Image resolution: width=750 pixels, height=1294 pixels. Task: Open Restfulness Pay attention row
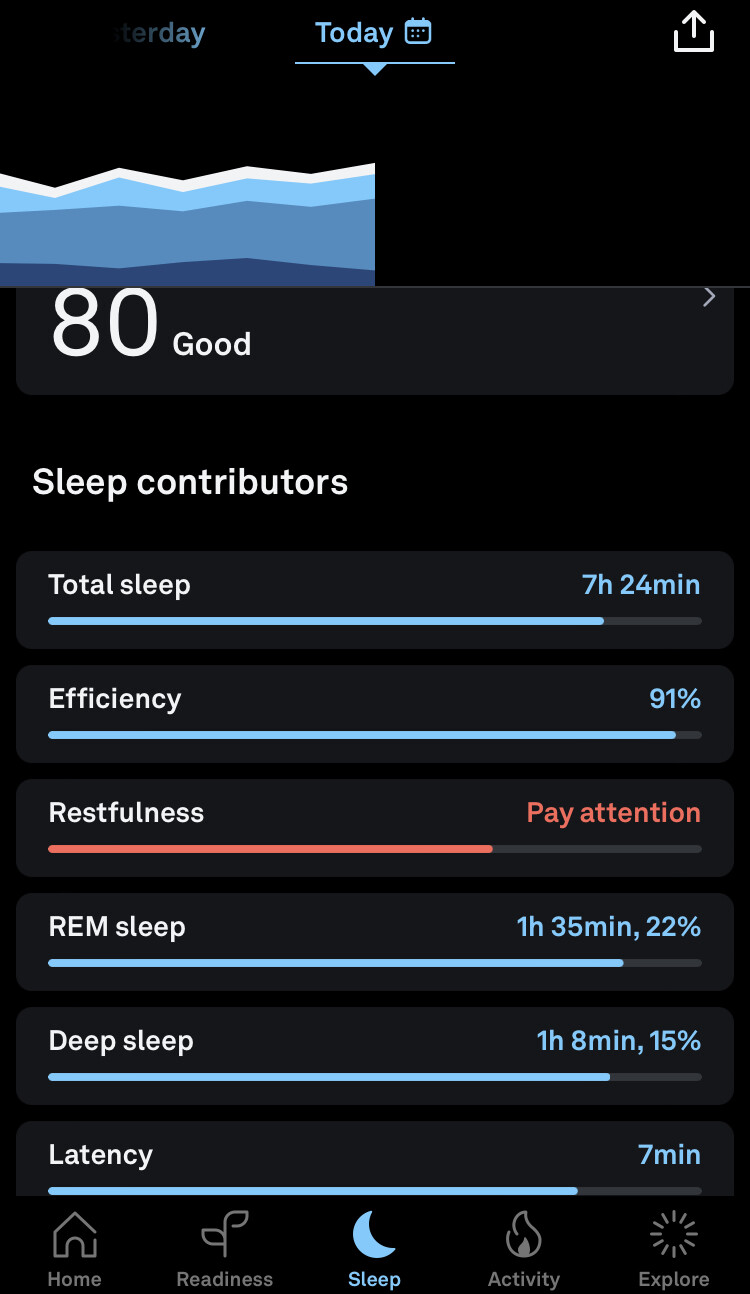pos(375,828)
